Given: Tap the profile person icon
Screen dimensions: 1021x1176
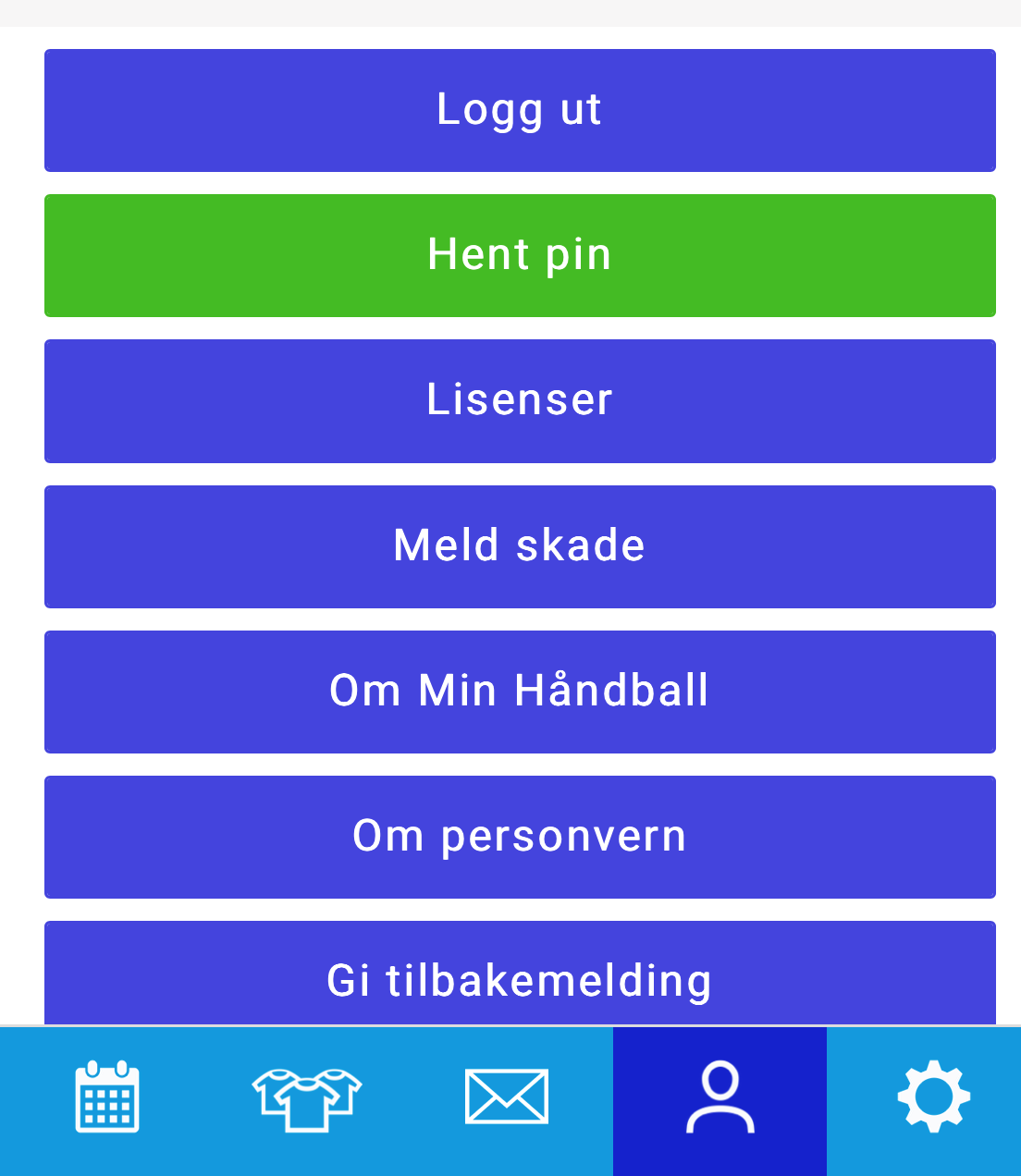Looking at the screenshot, I should [720, 1099].
